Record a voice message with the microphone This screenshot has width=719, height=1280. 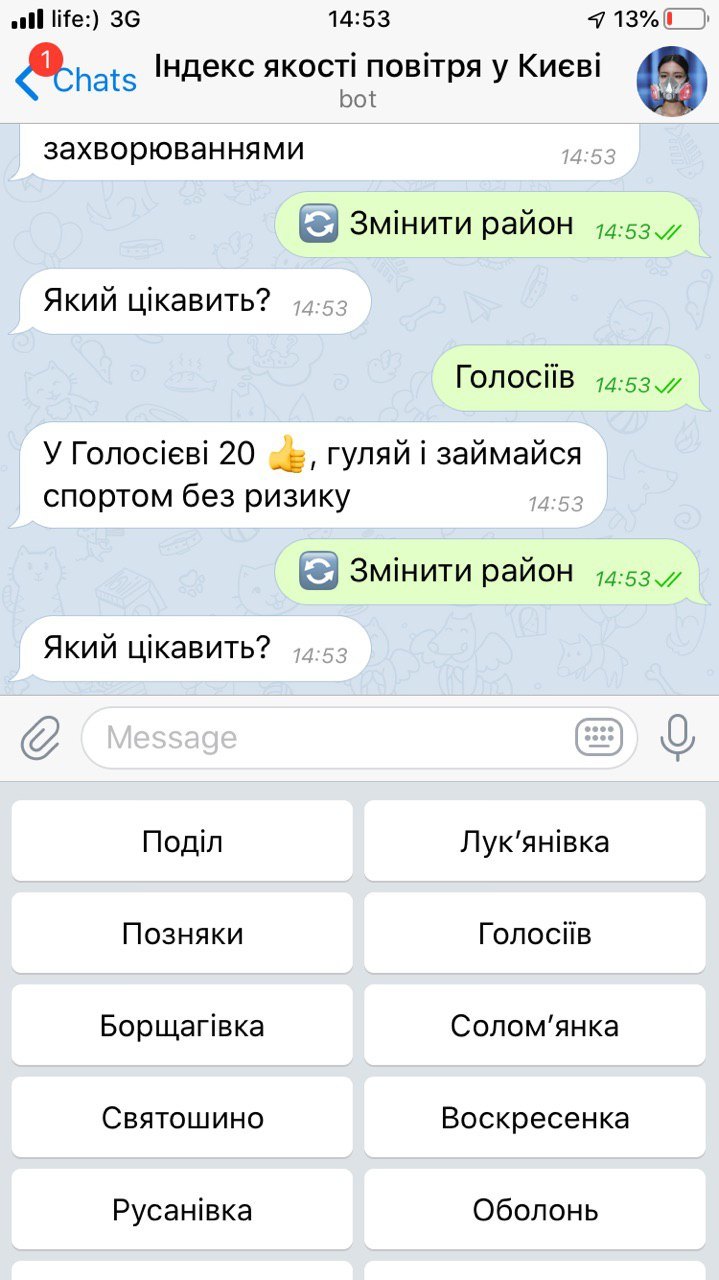pos(677,738)
